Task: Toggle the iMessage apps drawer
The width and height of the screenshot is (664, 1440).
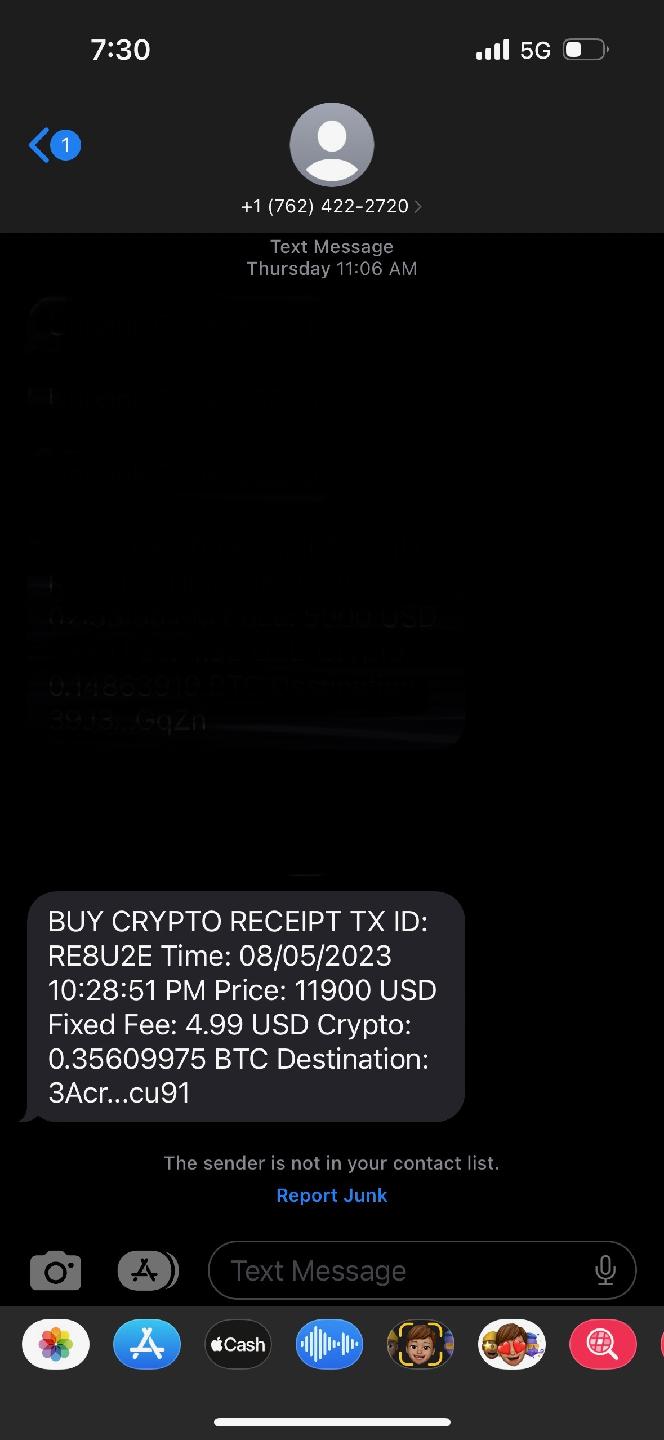Action: coord(147,1271)
